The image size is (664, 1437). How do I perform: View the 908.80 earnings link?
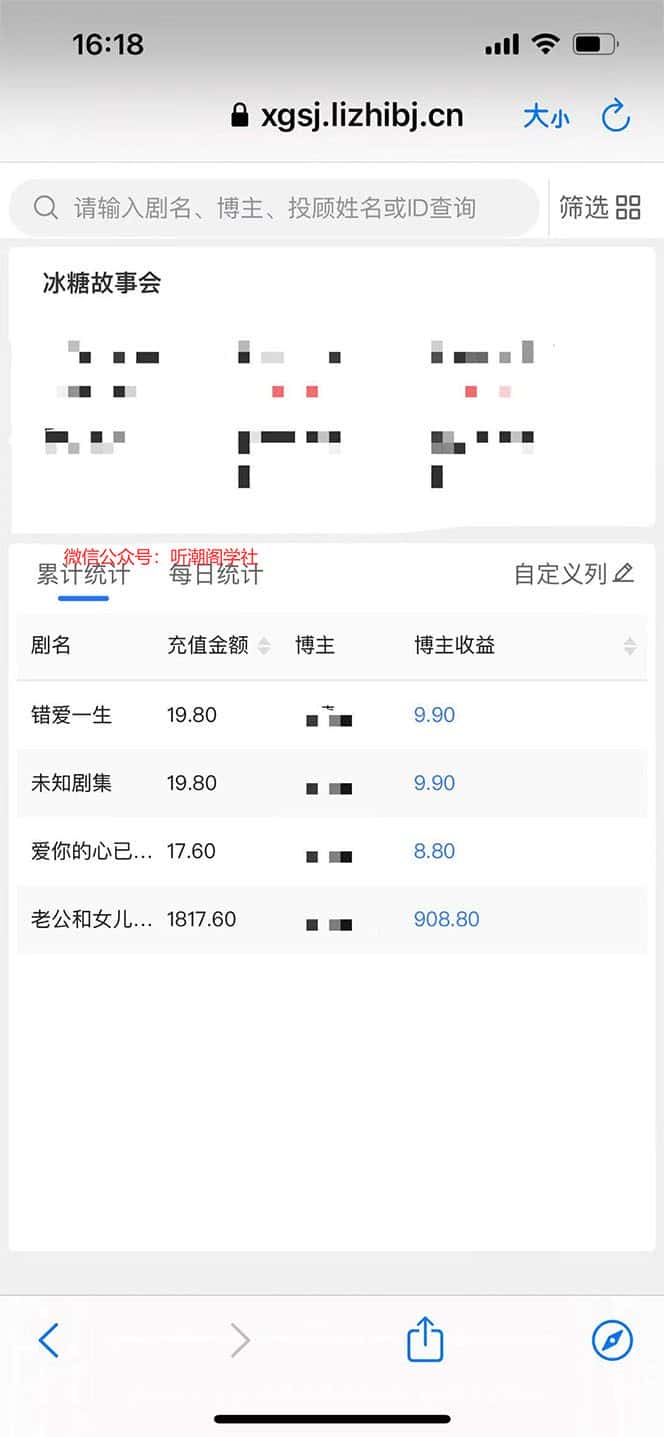pos(446,919)
